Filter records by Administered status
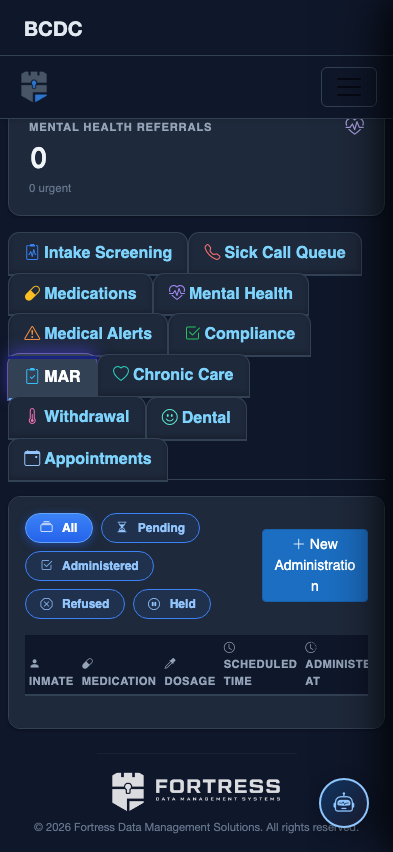The height and width of the screenshot is (852, 393). [90, 566]
